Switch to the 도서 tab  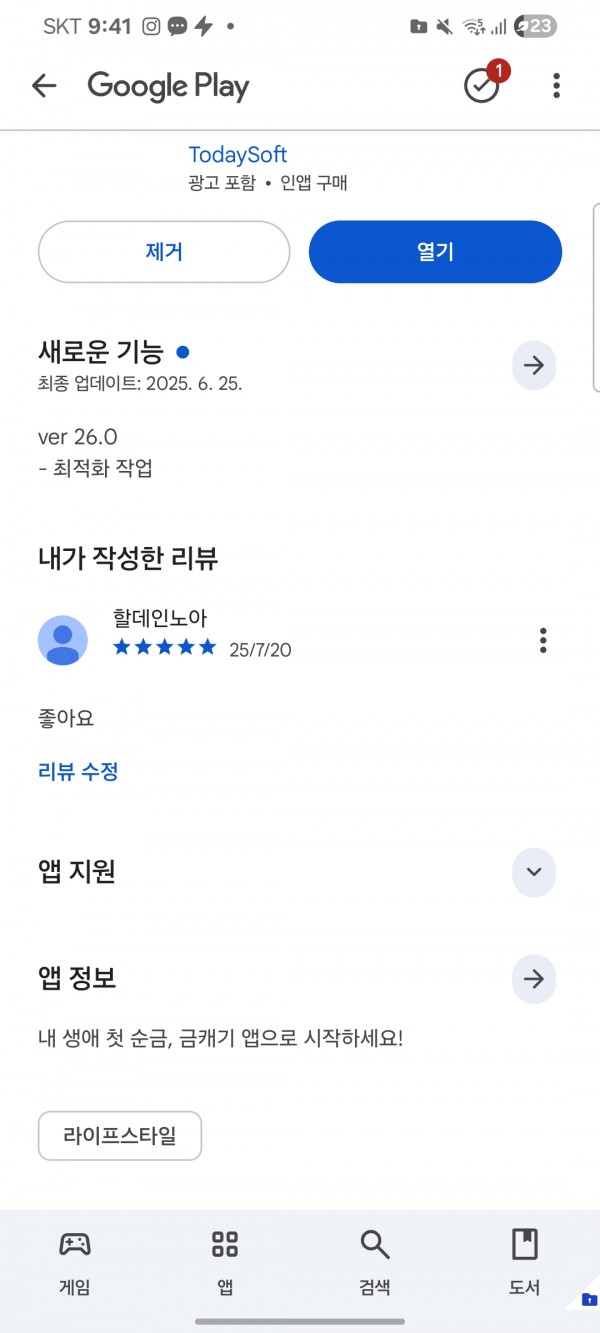coord(525,1263)
